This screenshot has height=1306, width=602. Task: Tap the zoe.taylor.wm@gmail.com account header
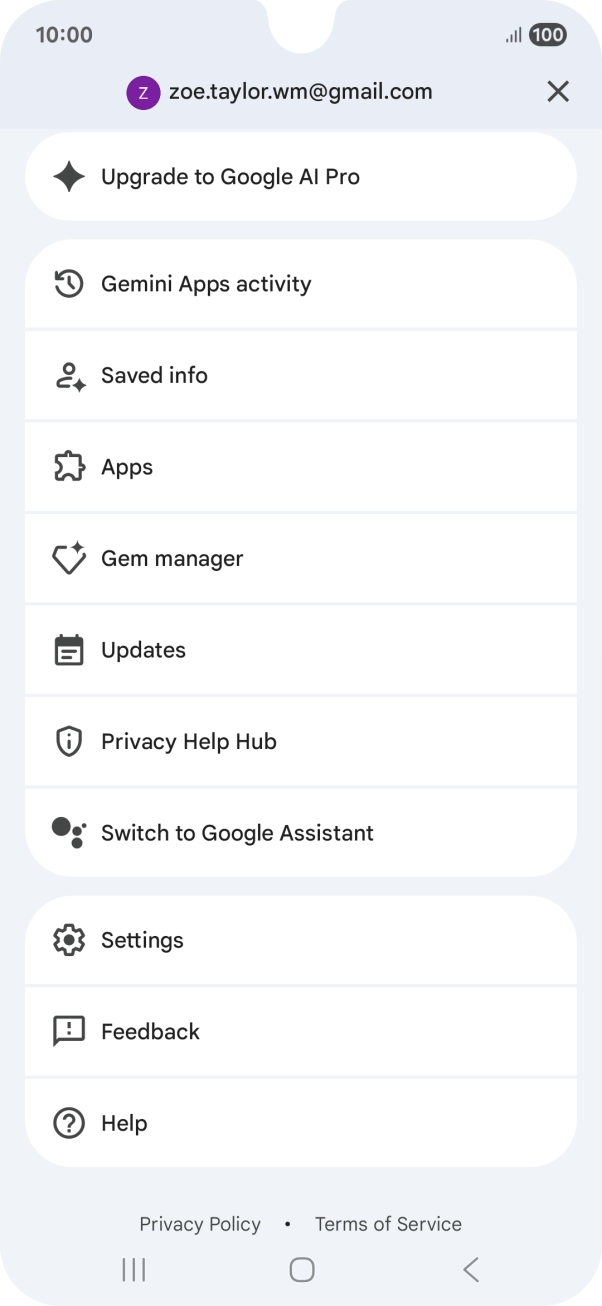pos(280,92)
